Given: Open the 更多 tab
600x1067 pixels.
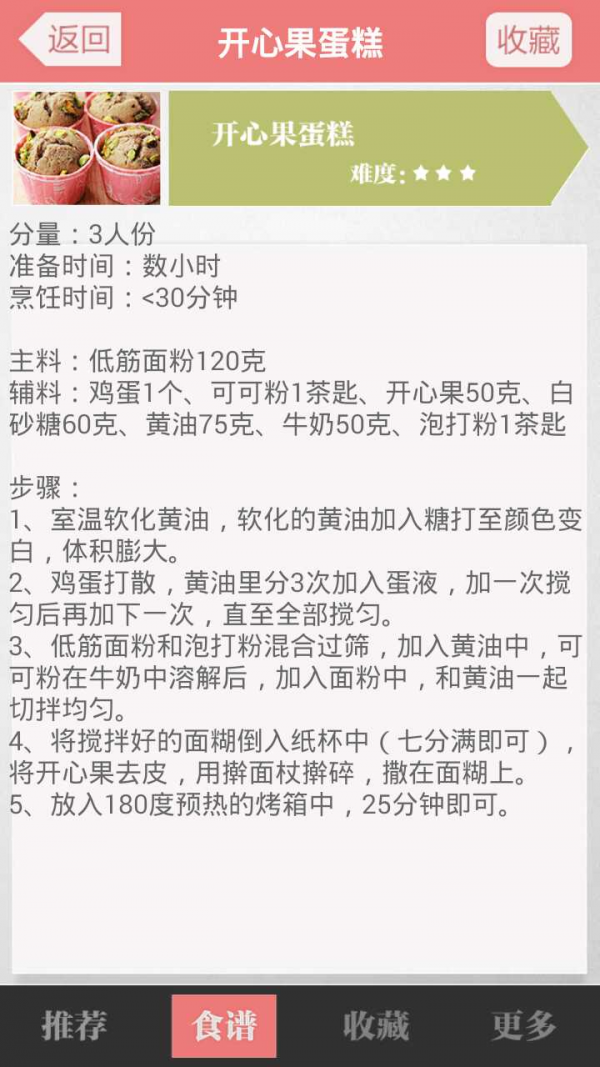Looking at the screenshot, I should tap(523, 1026).
